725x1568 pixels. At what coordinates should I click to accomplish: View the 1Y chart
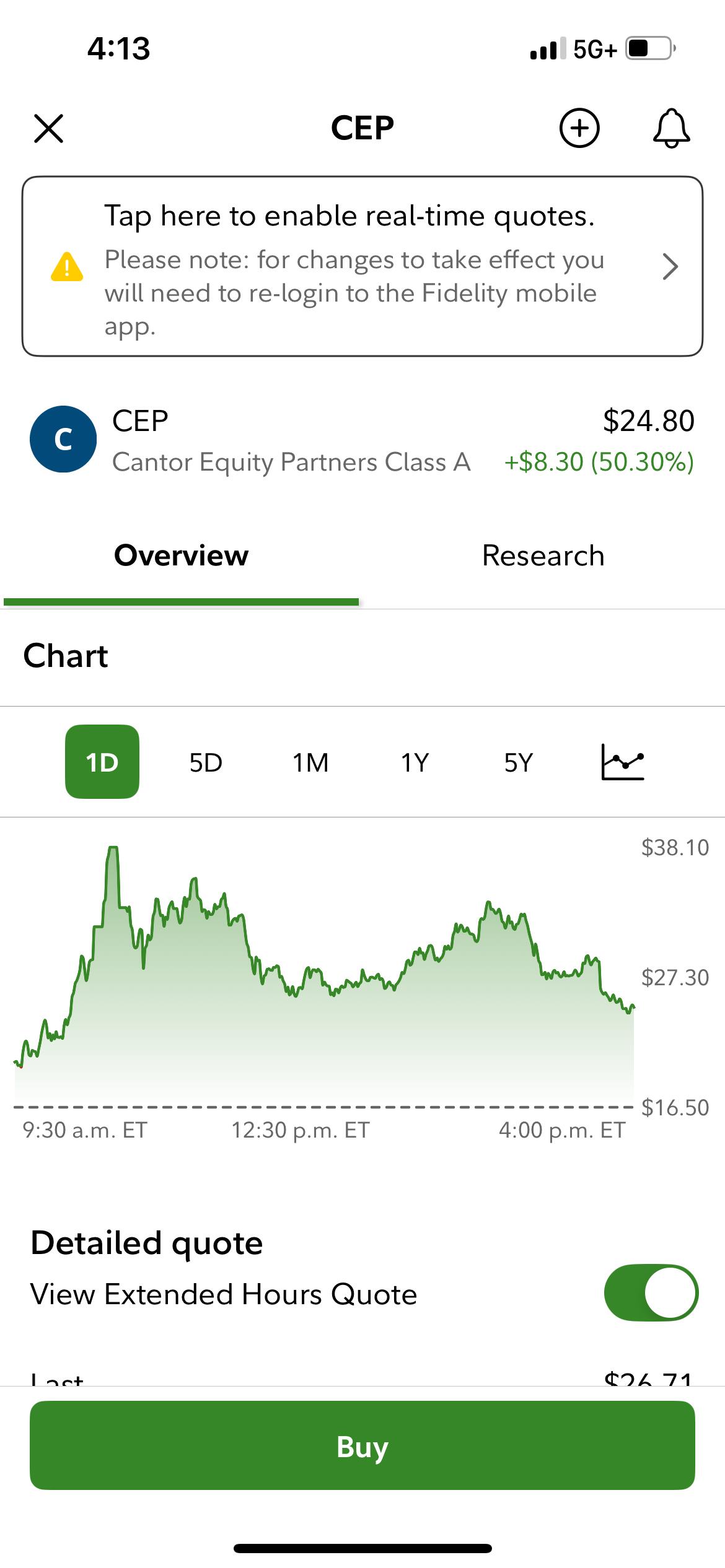pyautogui.click(x=415, y=762)
